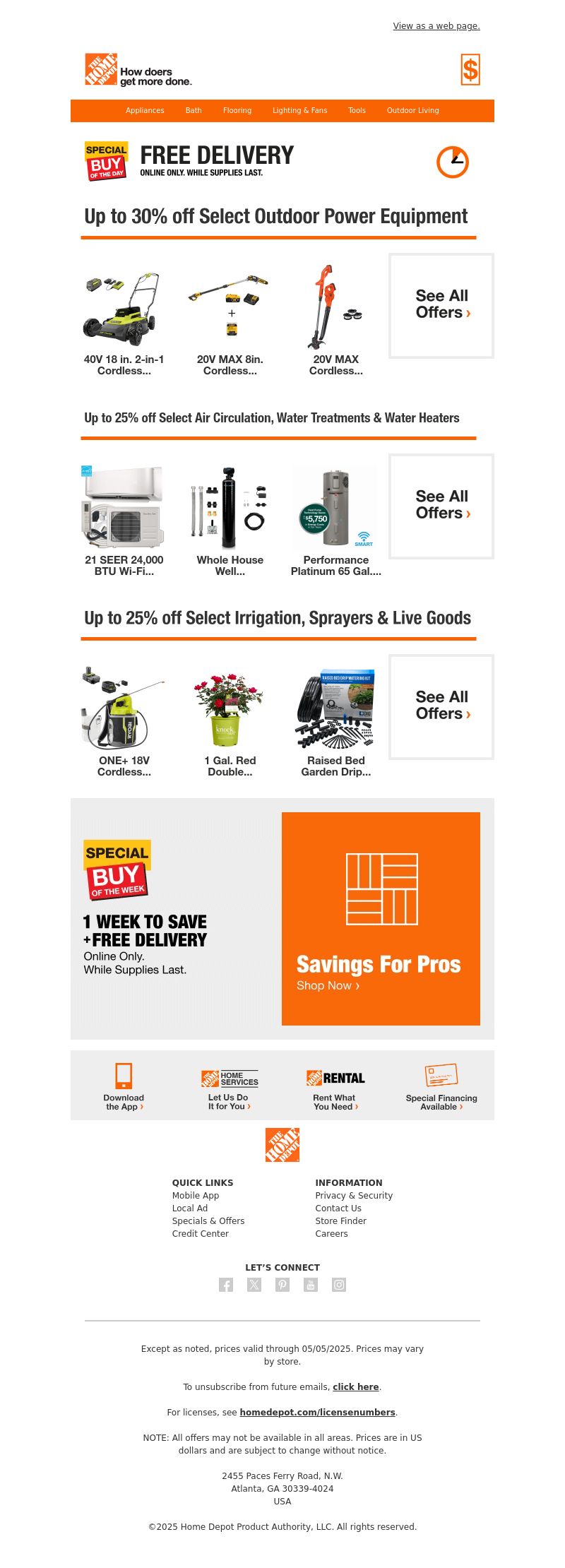This screenshot has width=565, height=1568.
Task: Open the 40V 18 in. cordless mower product
Action: [x=124, y=323]
